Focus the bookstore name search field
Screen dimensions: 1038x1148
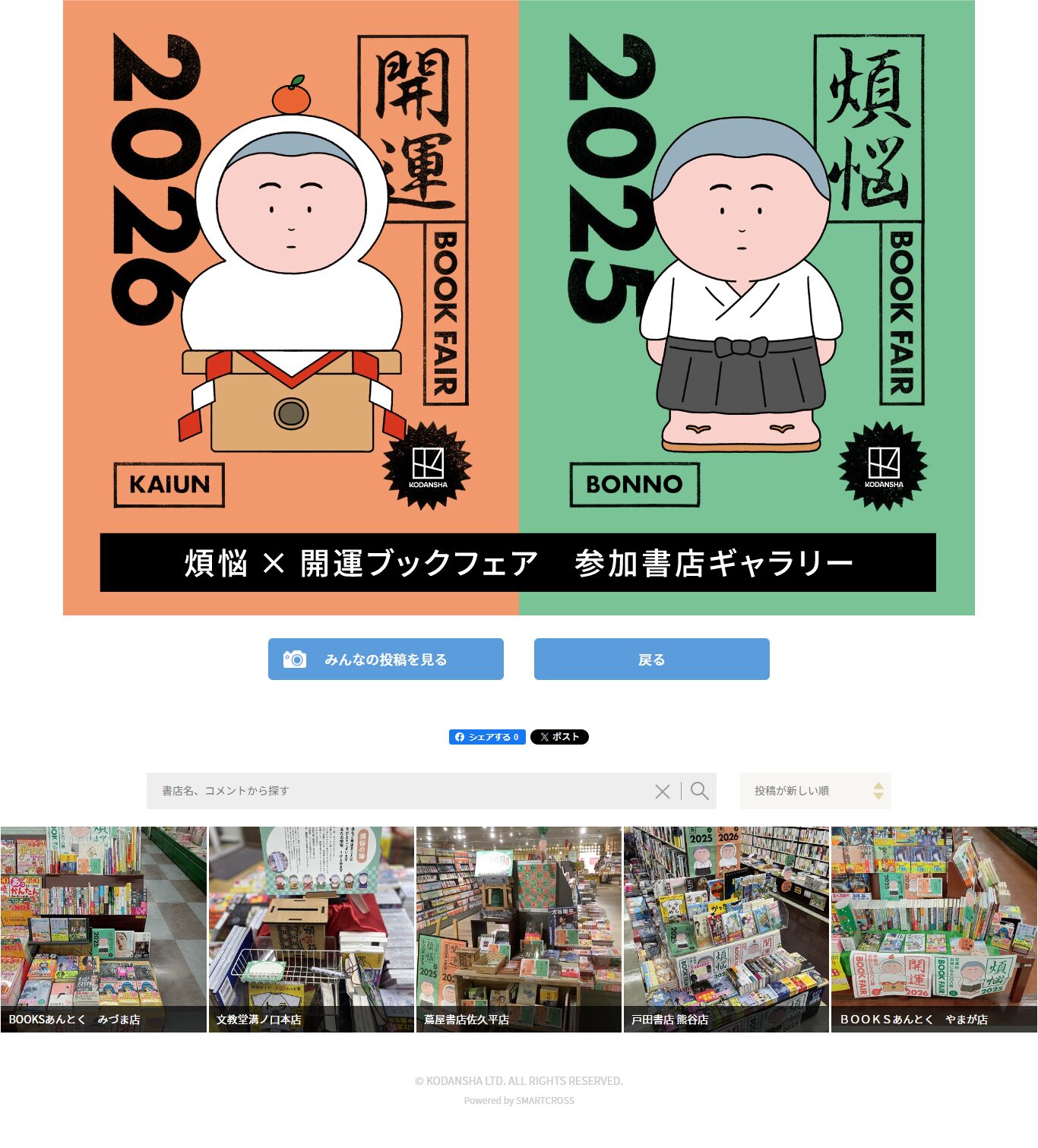(395, 791)
